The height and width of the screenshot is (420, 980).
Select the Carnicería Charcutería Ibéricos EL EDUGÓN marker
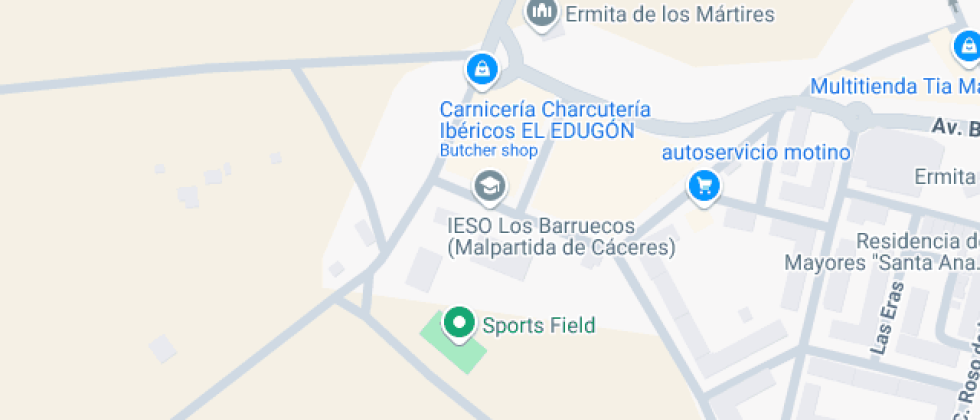[482, 69]
